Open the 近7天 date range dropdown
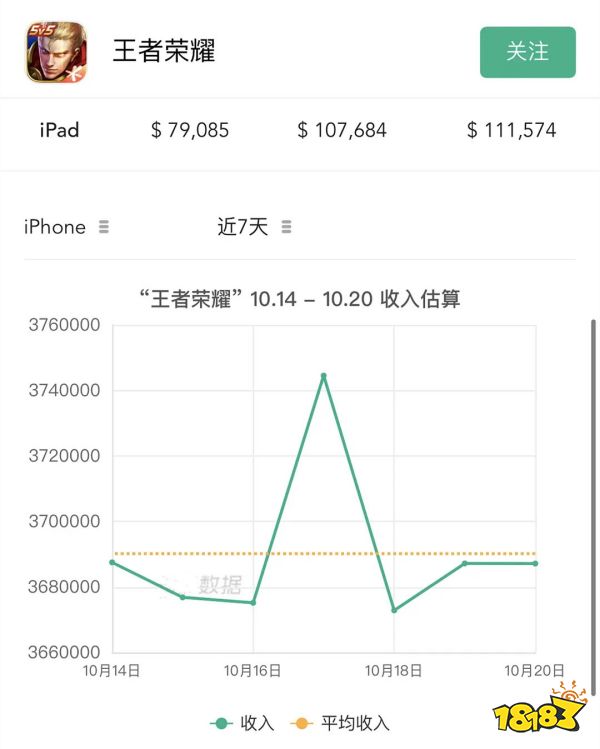Image resolution: width=600 pixels, height=749 pixels. [x=254, y=227]
